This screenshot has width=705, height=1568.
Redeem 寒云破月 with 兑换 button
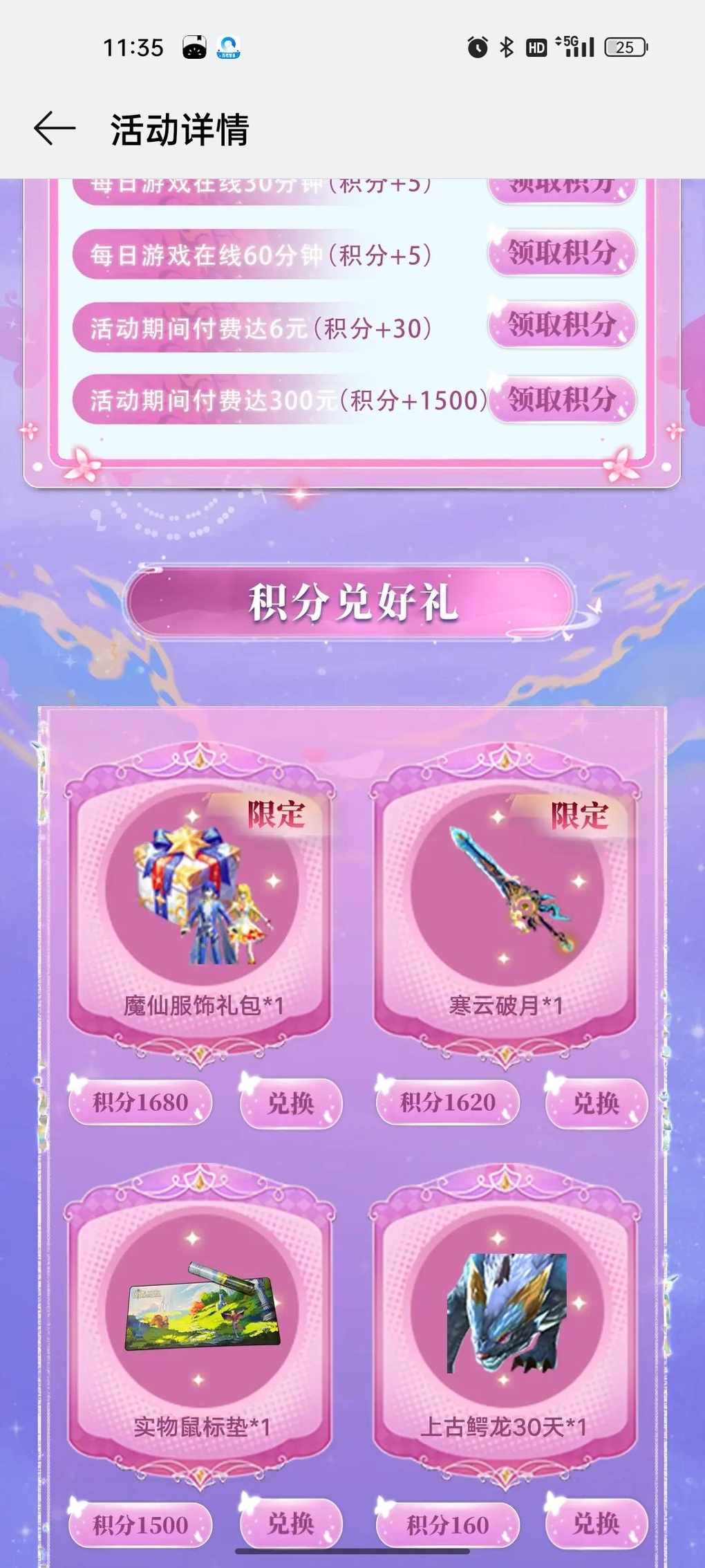click(596, 1103)
